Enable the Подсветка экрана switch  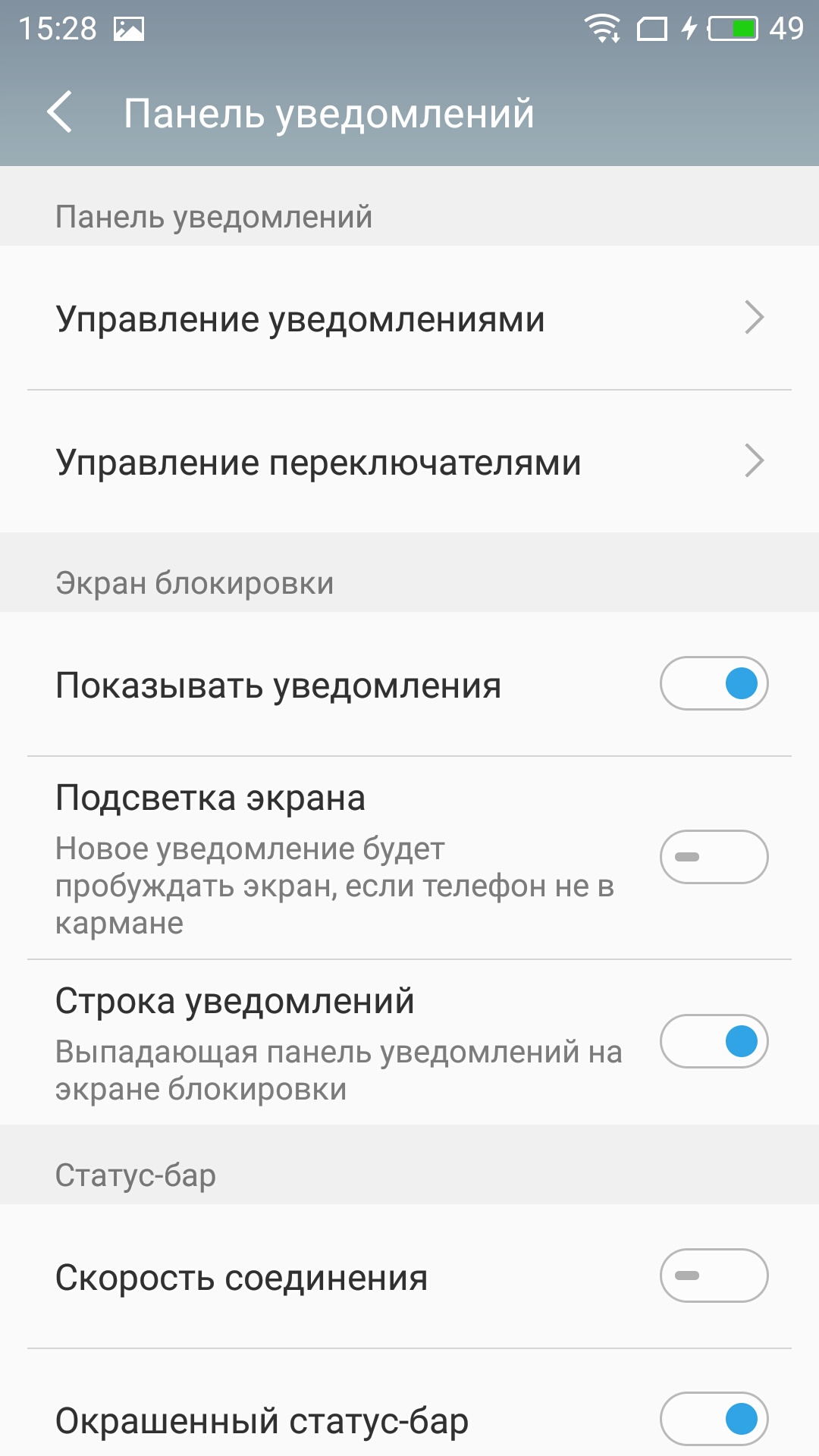[x=714, y=857]
